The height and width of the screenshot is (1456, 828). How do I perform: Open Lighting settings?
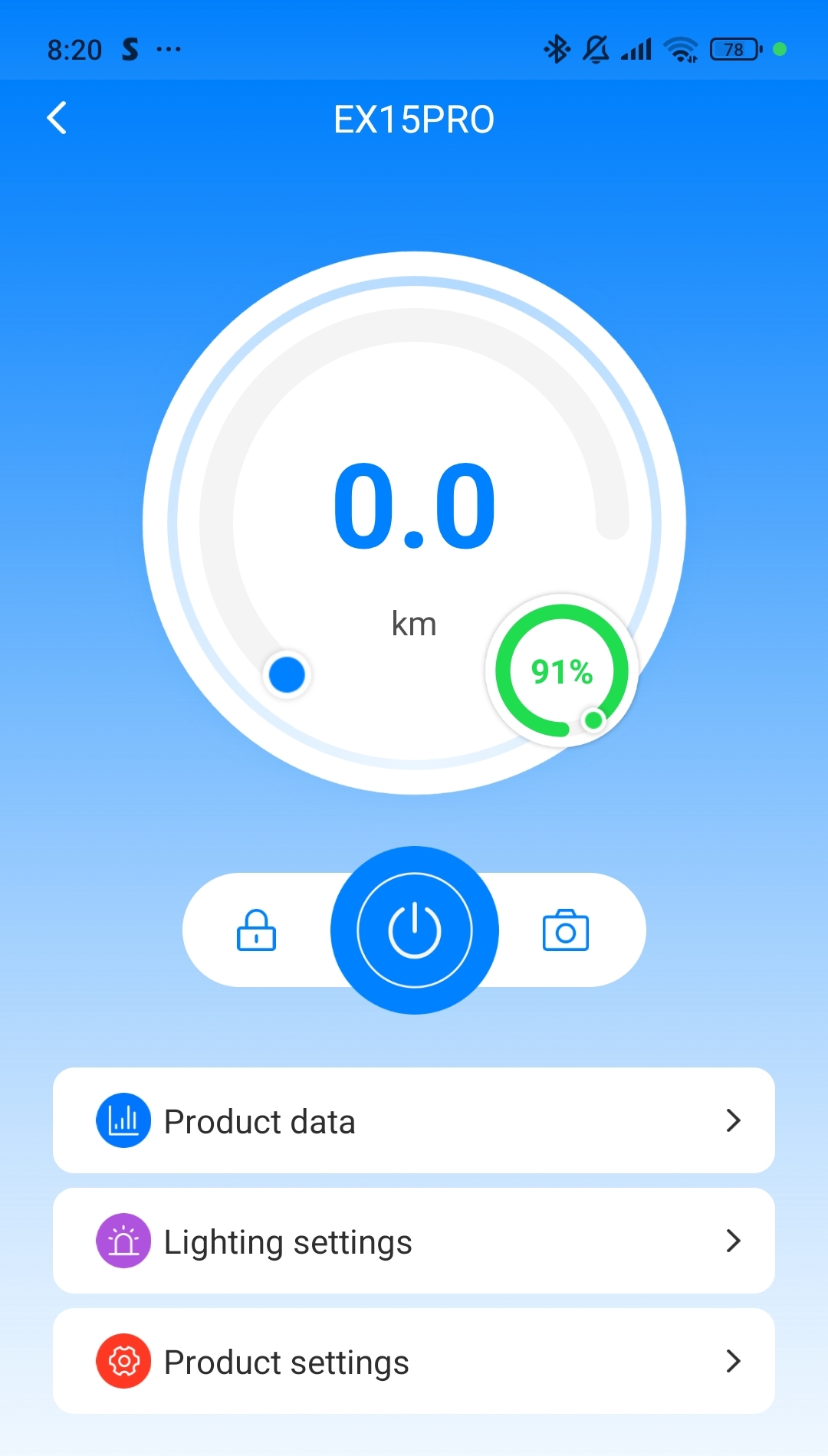coord(414,1241)
